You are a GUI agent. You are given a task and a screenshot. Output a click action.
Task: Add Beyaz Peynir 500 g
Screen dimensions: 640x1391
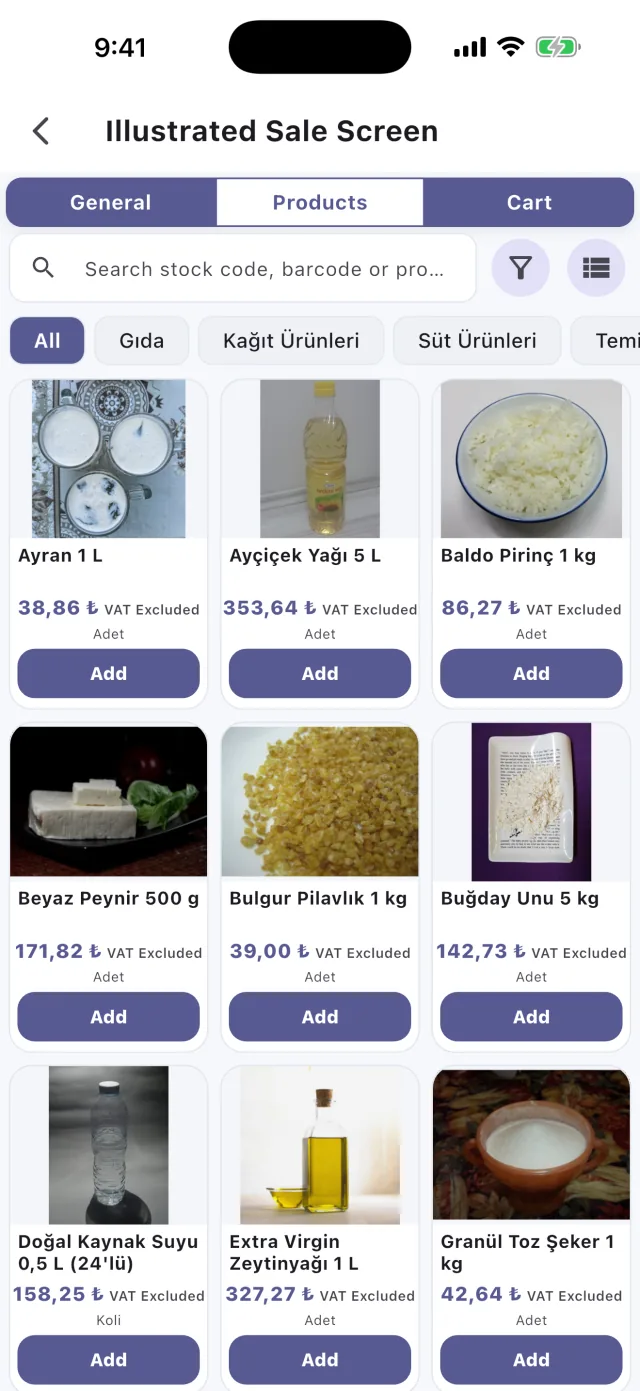109,1017
